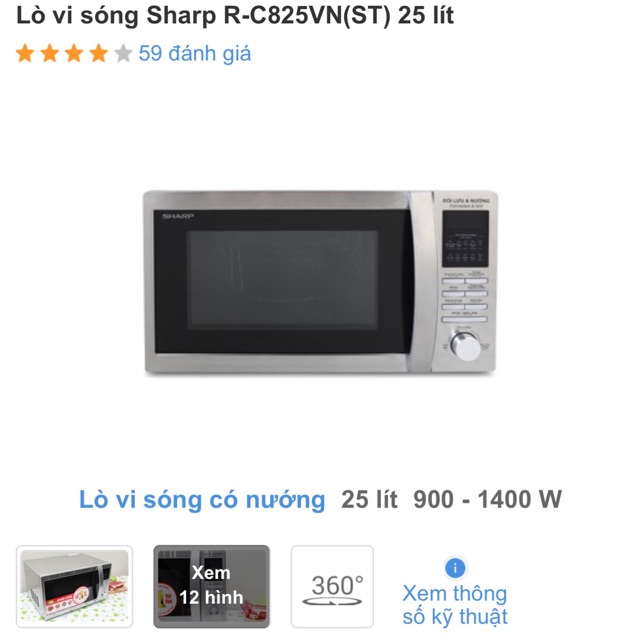Image resolution: width=640 pixels, height=640 pixels.
Task: Open the 360° product view
Action: pos(332,586)
